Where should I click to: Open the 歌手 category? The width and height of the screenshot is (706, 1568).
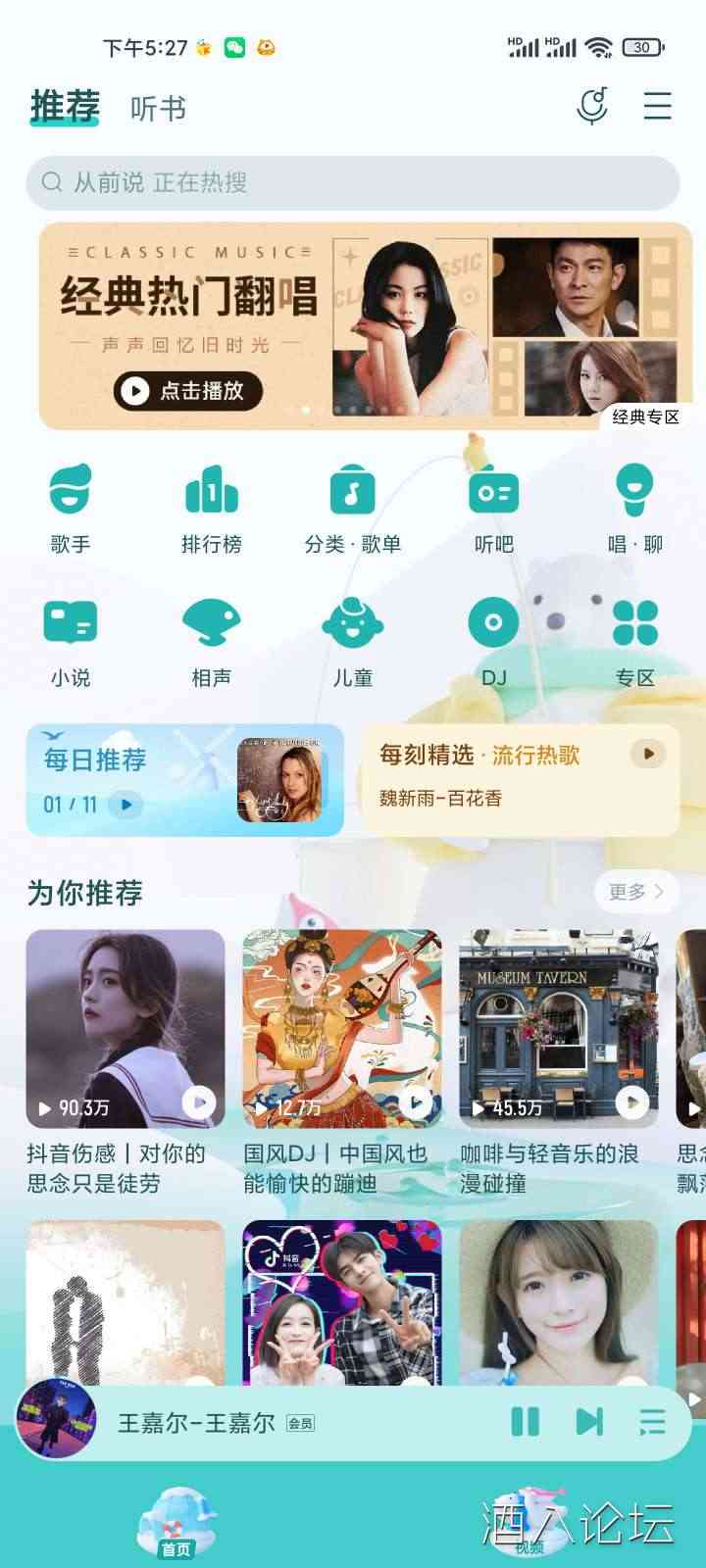[x=71, y=508]
